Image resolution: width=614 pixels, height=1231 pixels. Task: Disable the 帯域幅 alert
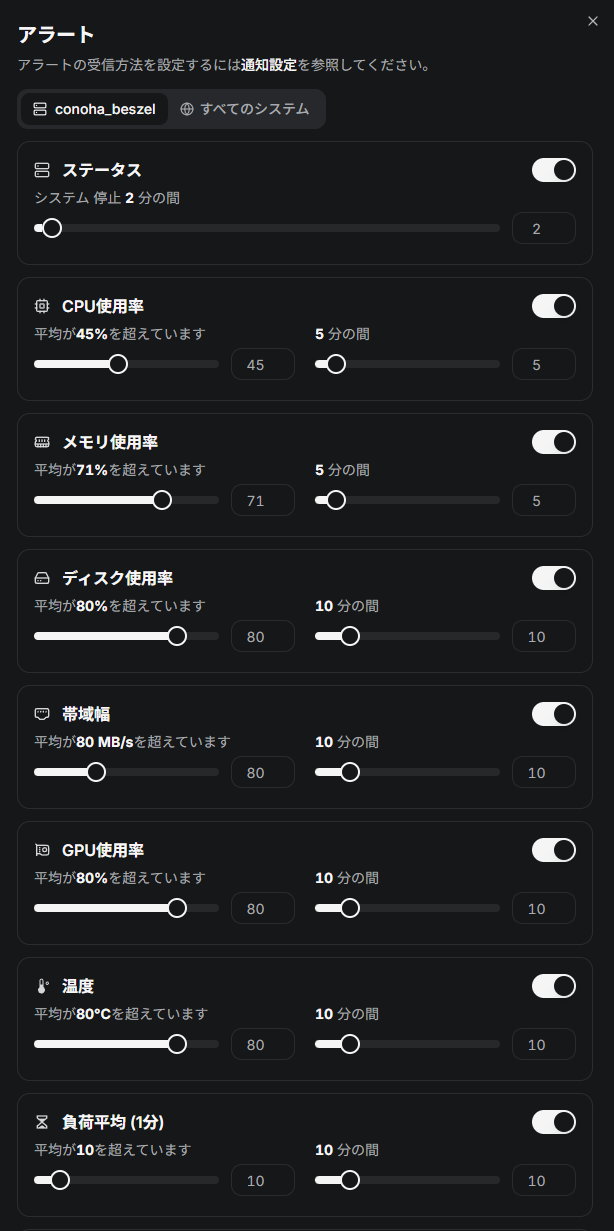click(553, 714)
